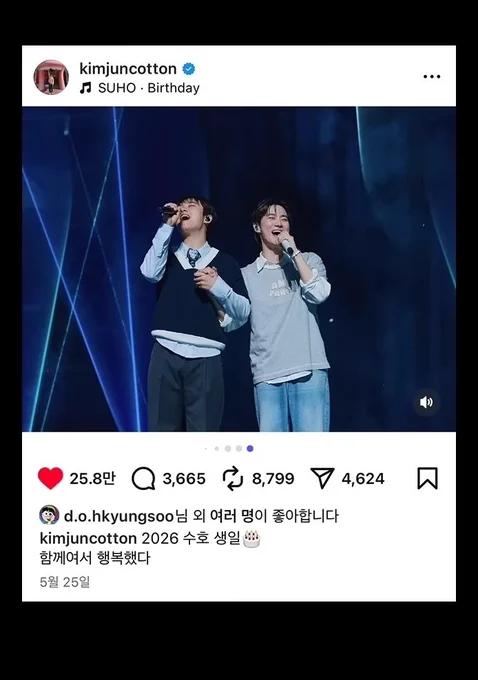
Task: Bookmark this post
Action: pos(428,478)
